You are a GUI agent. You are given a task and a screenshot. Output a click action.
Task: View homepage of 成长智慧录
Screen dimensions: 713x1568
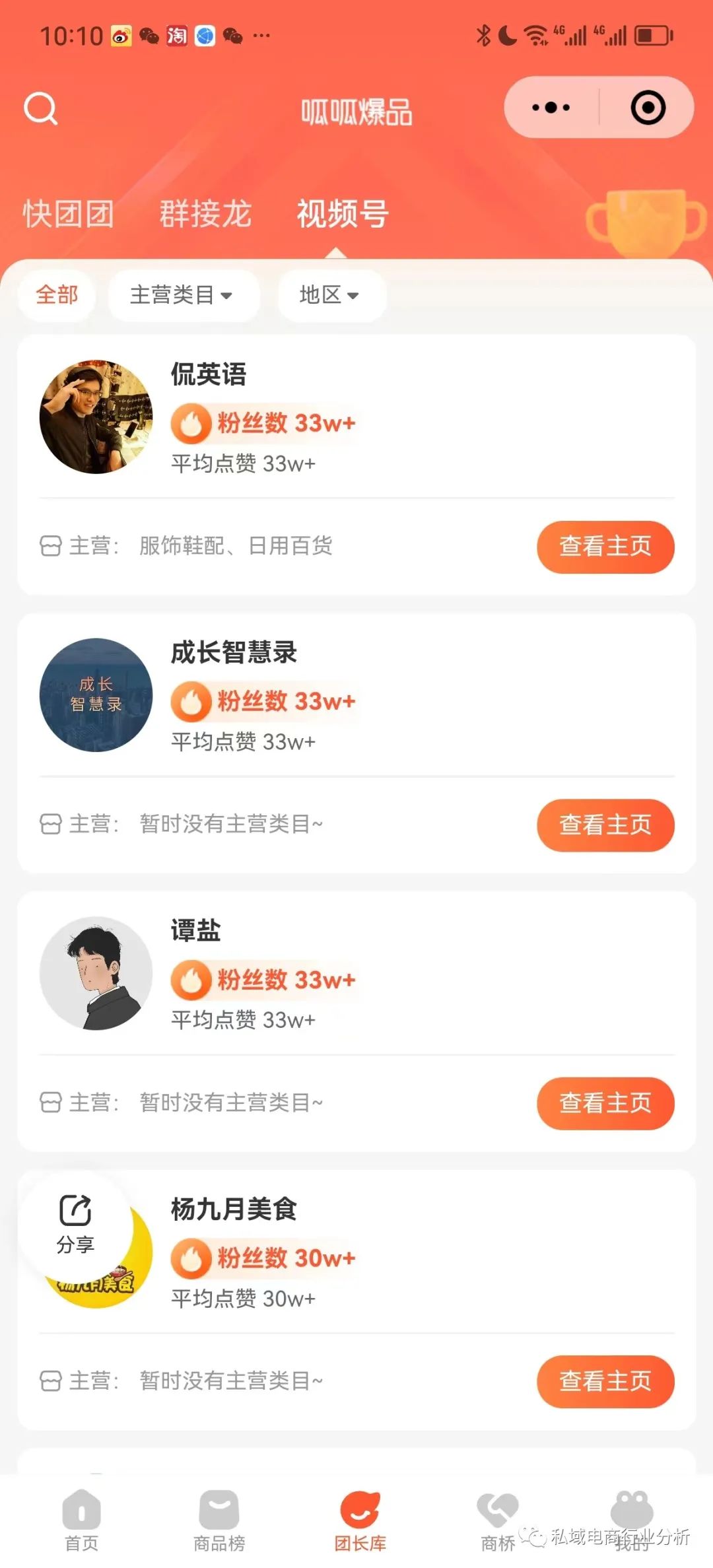coord(605,825)
